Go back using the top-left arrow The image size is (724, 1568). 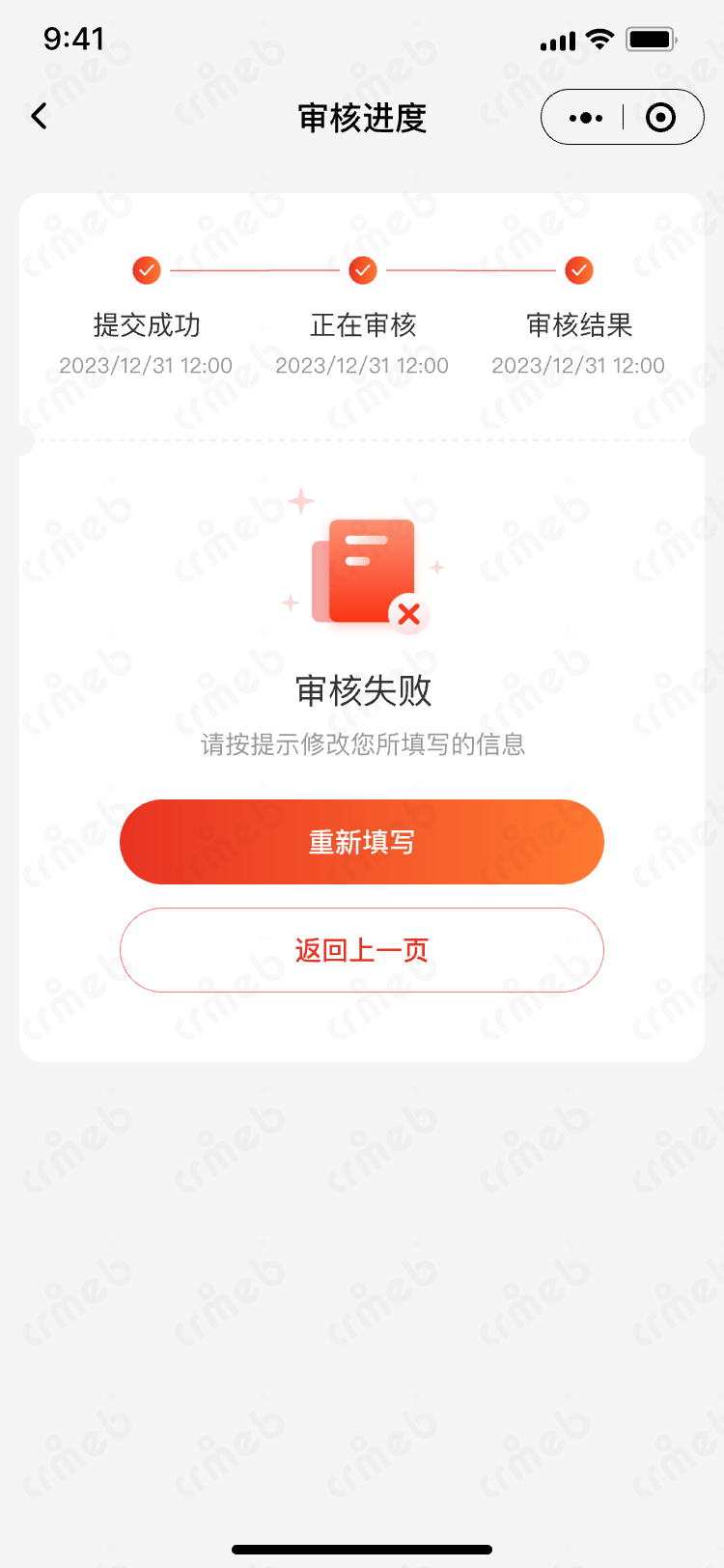click(39, 117)
